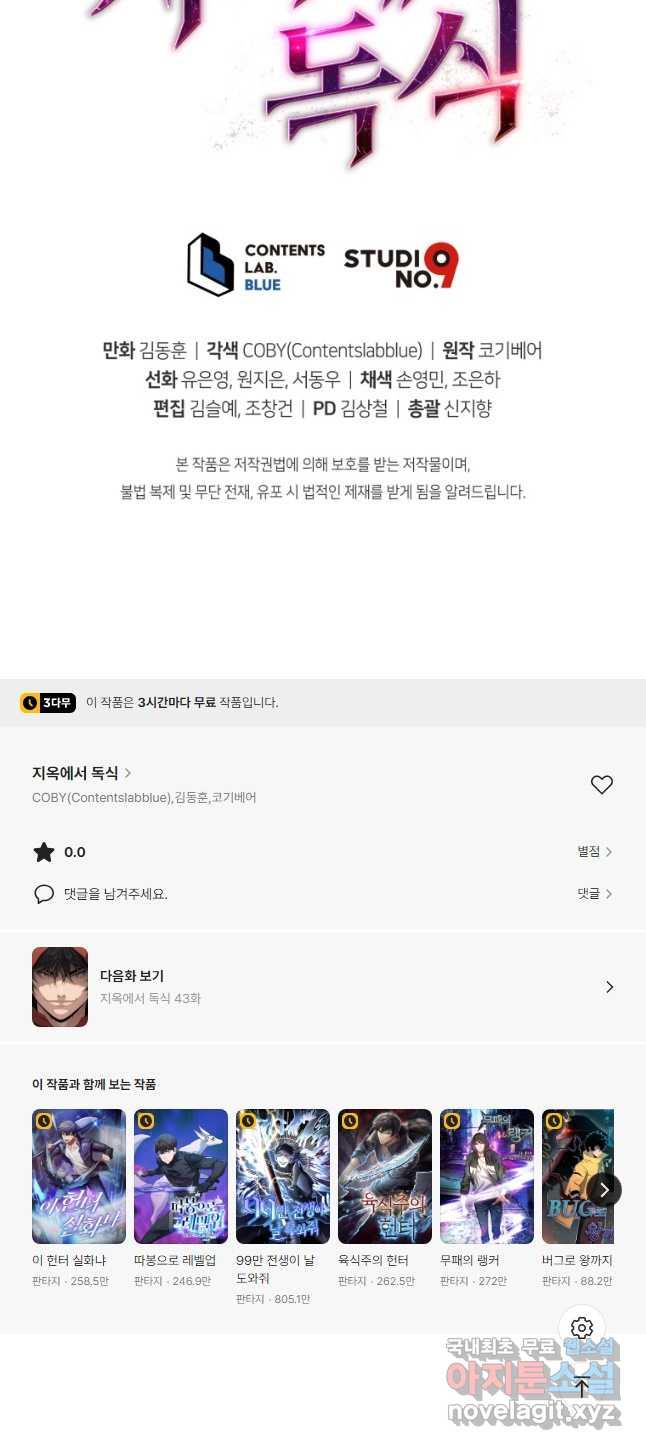
Task: Open viewer settings gear
Action: point(582,1328)
